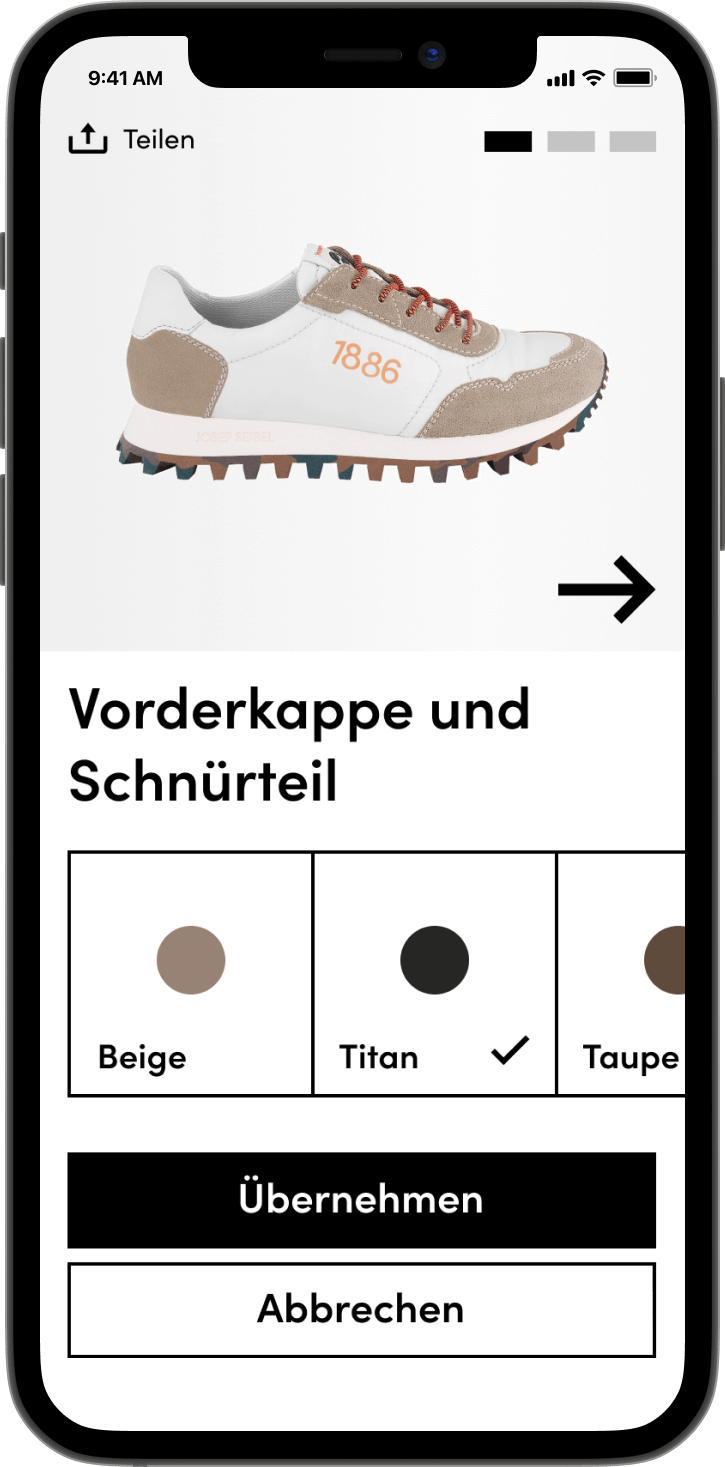
Task: Share the shoe design via Teilen
Action: click(131, 140)
